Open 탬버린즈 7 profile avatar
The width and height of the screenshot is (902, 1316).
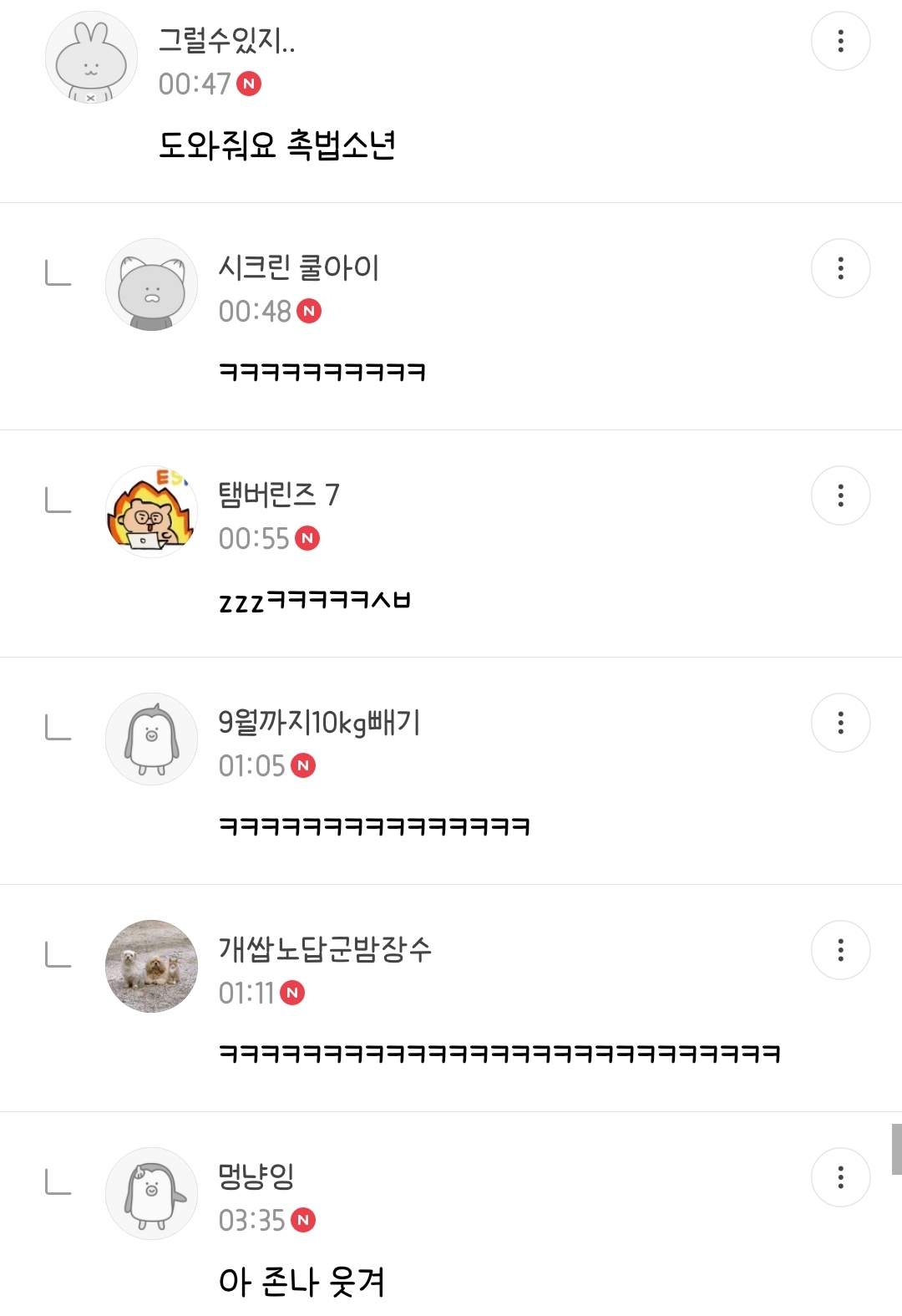click(x=151, y=512)
